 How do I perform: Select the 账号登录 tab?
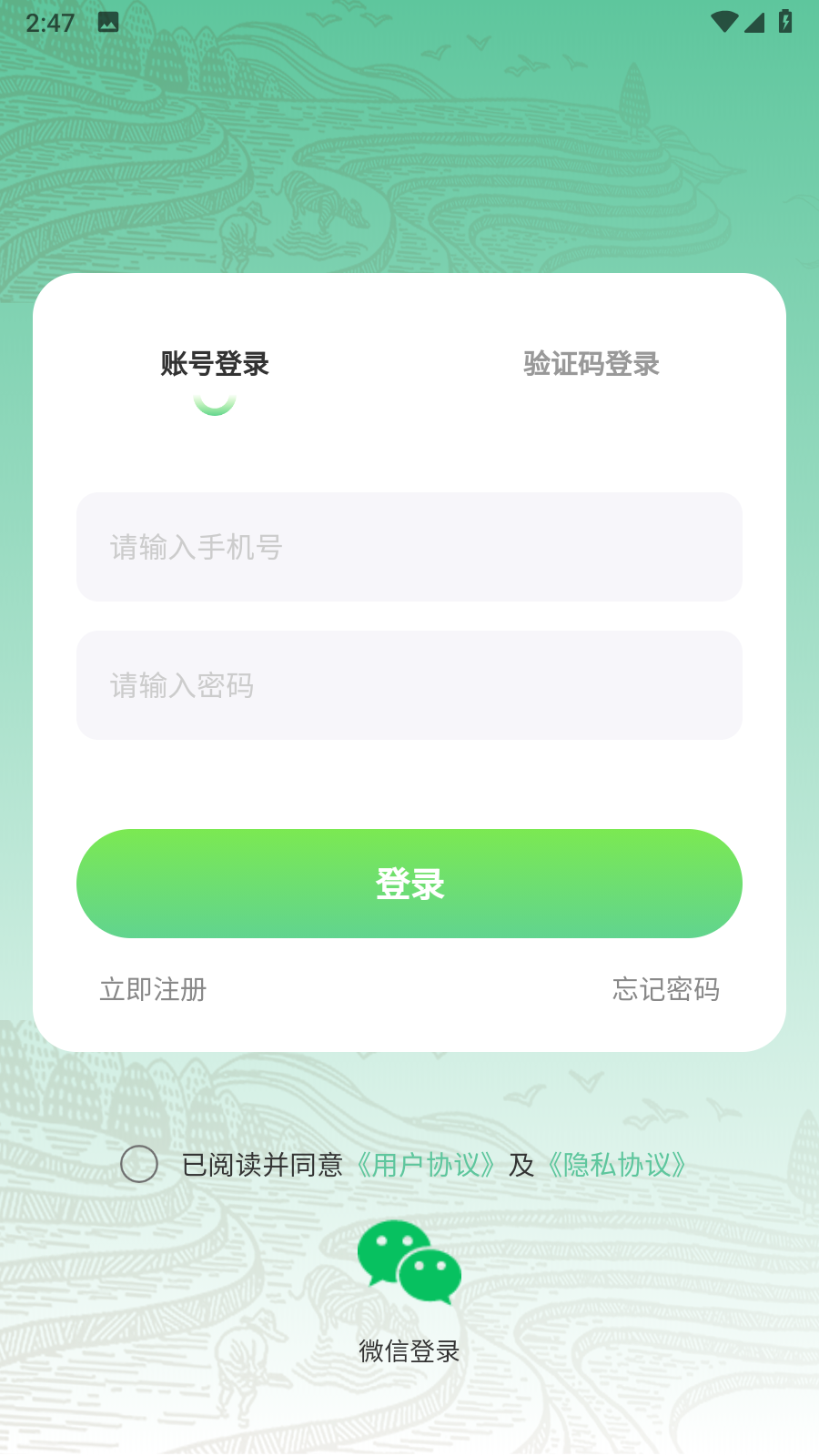tap(212, 364)
